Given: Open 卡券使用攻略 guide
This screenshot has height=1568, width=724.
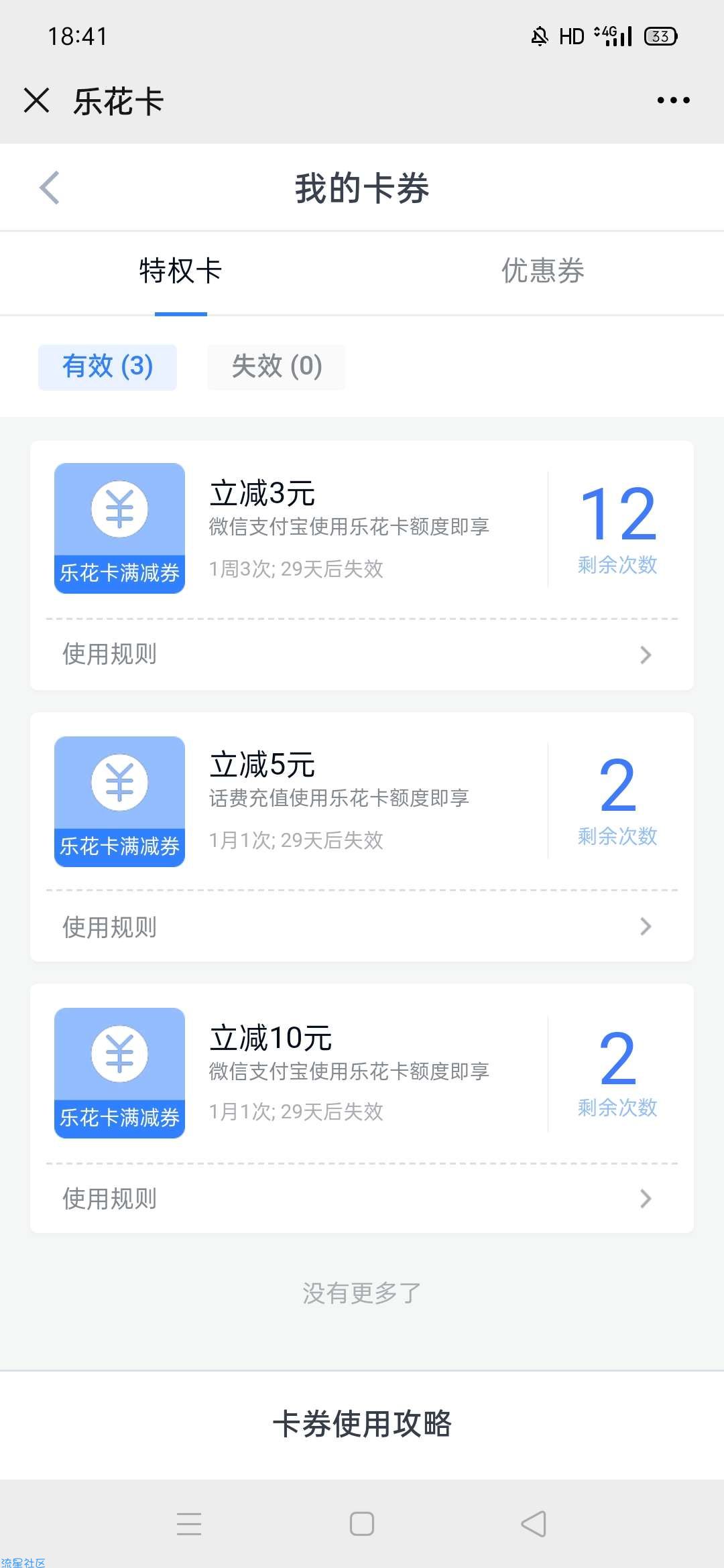Looking at the screenshot, I should click(362, 1424).
